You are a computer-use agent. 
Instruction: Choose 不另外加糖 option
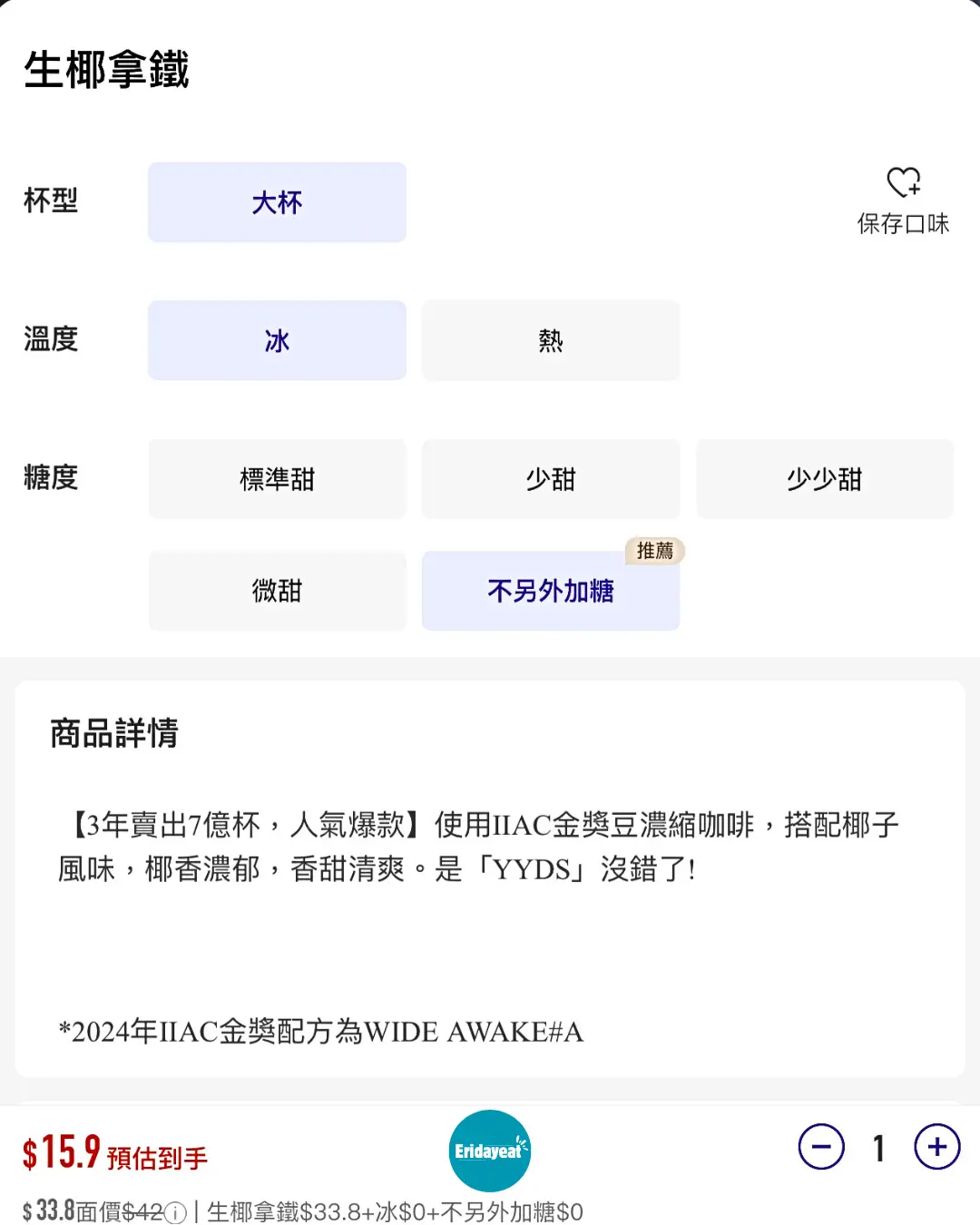(550, 591)
